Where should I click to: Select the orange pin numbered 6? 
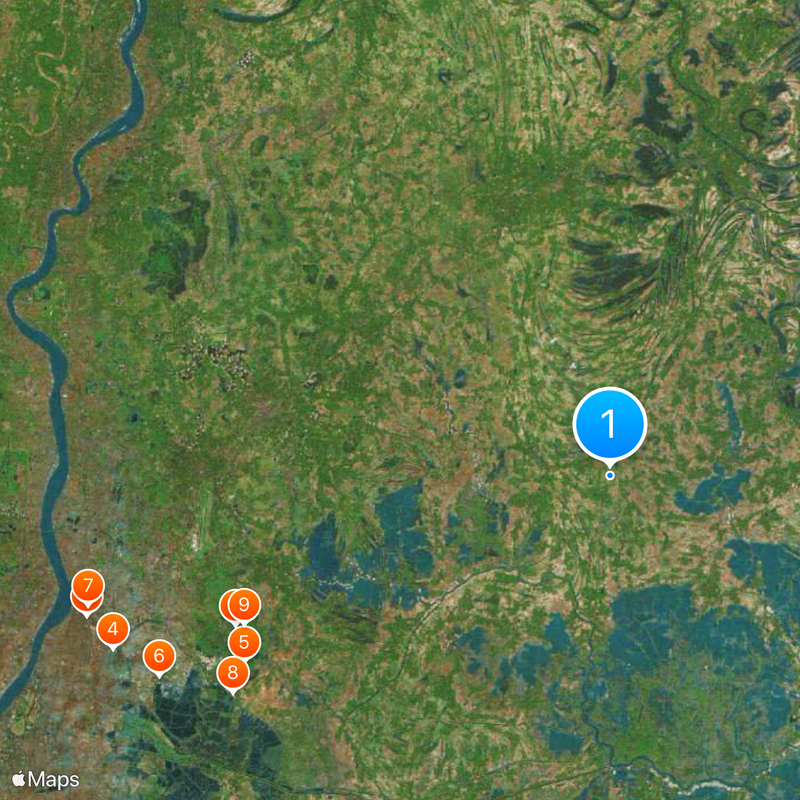click(158, 656)
